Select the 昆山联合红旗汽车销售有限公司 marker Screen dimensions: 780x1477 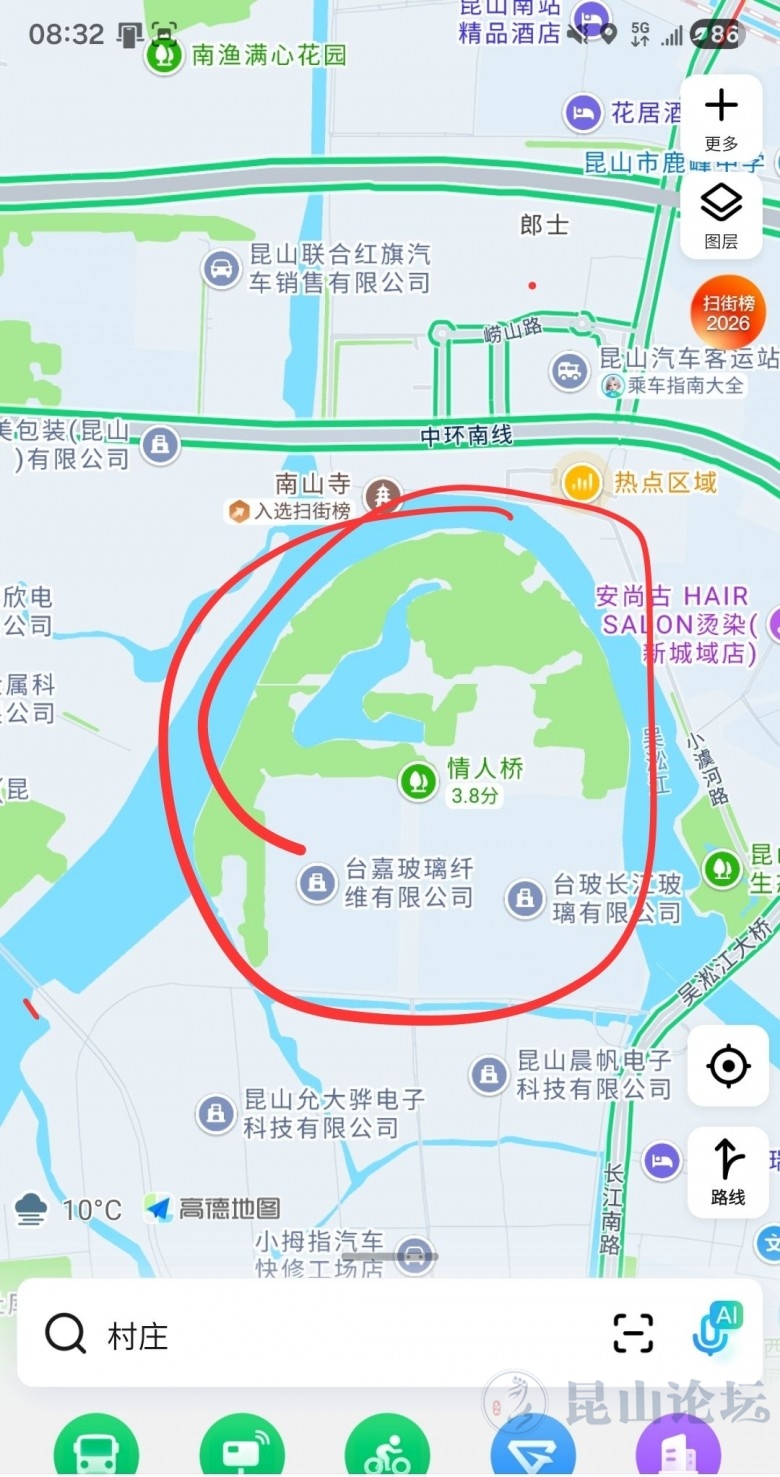[x=221, y=269]
